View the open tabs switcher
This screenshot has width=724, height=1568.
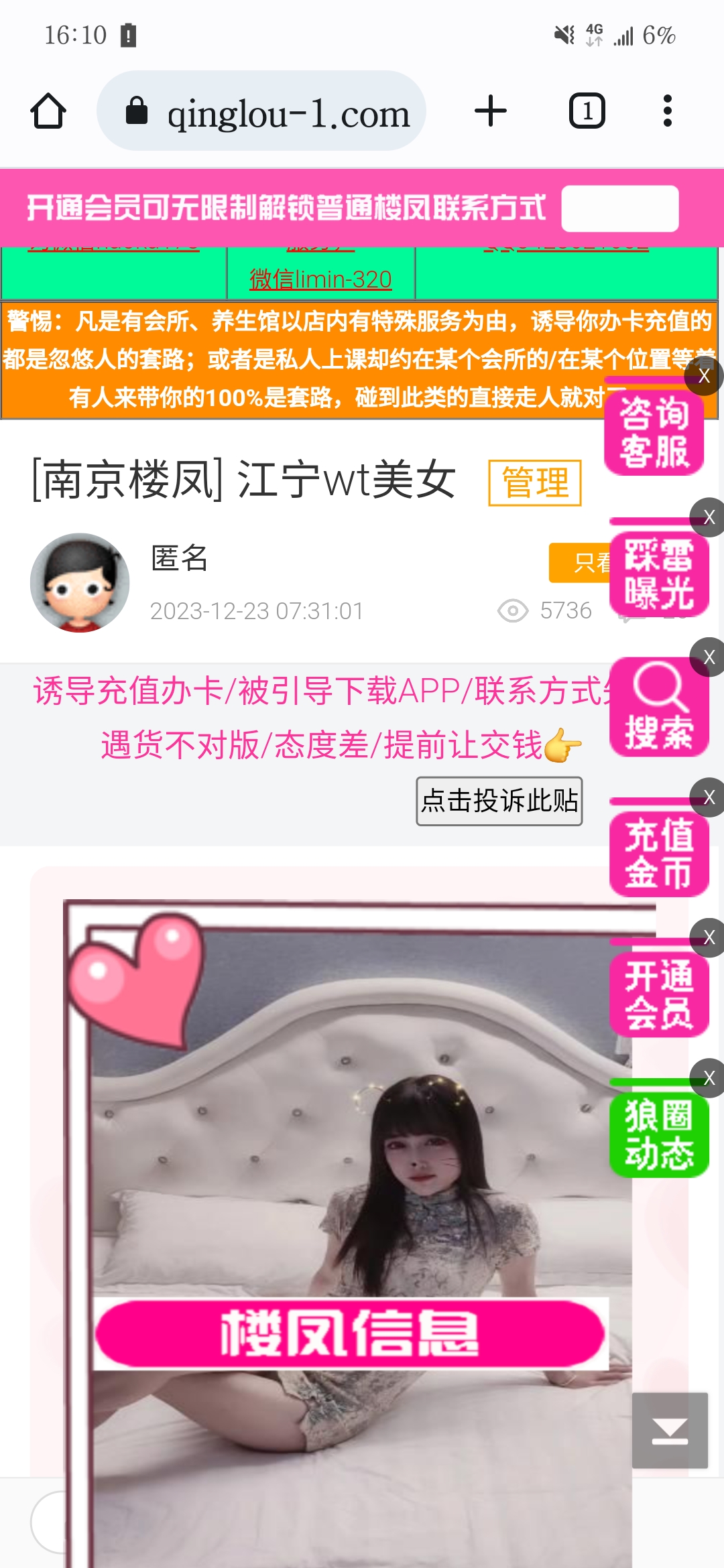[x=587, y=111]
